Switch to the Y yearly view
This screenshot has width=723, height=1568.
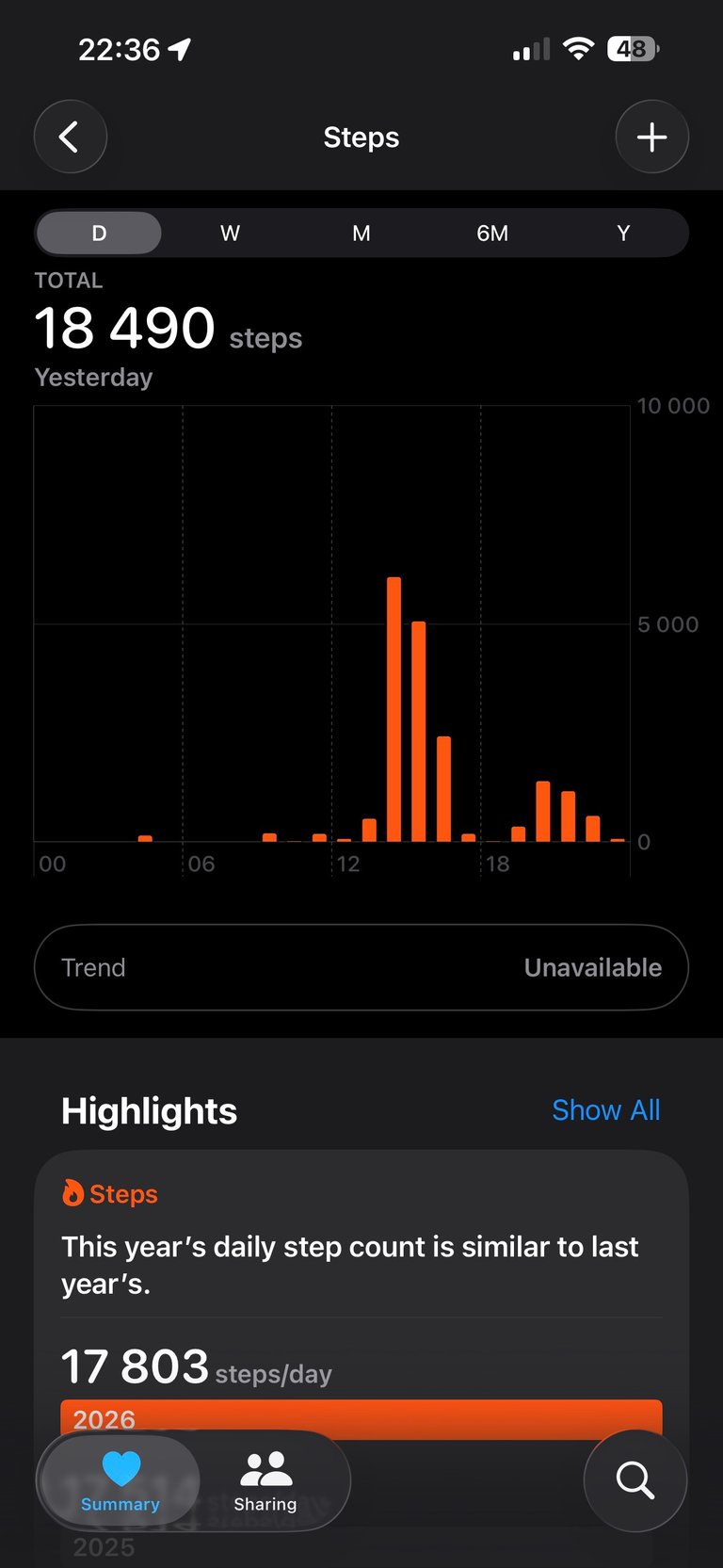(623, 233)
